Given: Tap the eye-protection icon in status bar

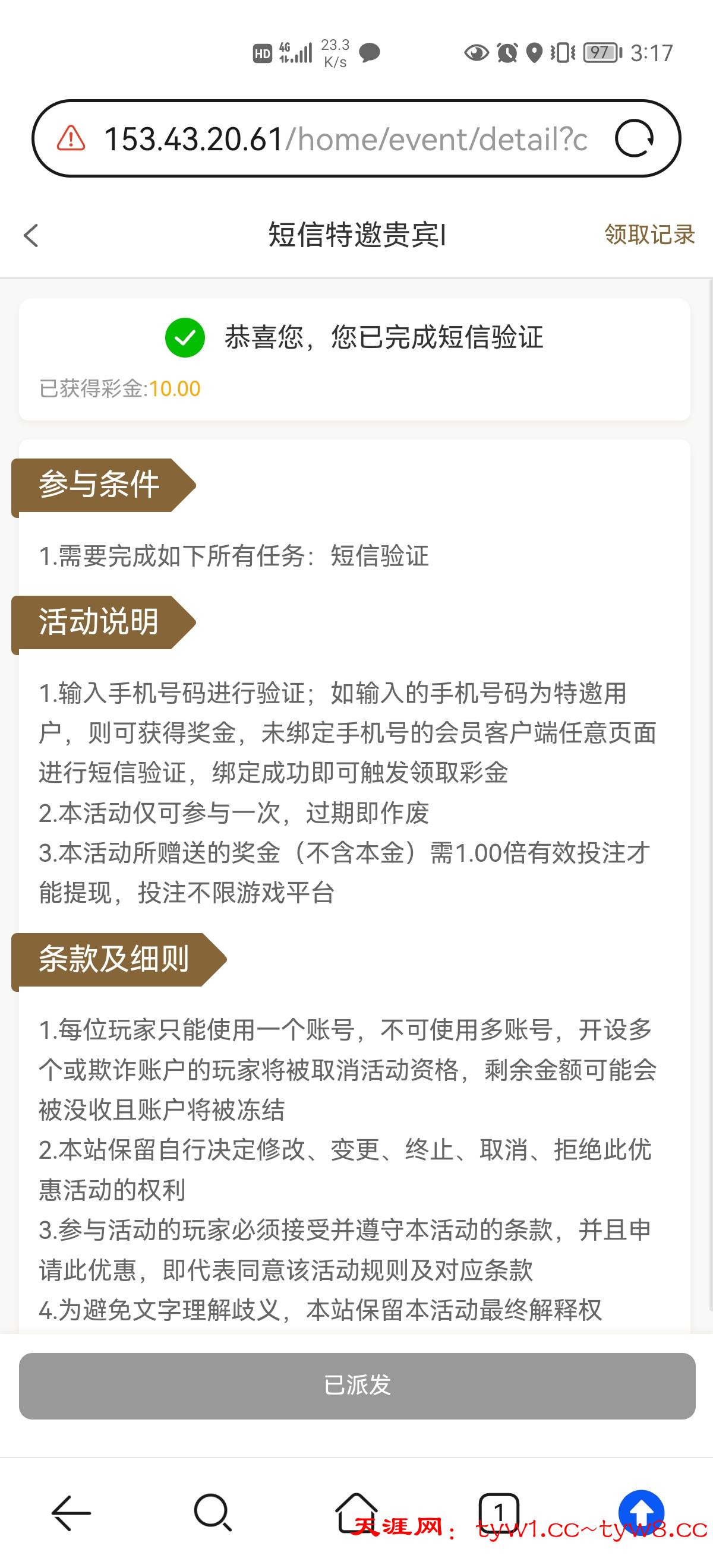Looking at the screenshot, I should tap(477, 54).
